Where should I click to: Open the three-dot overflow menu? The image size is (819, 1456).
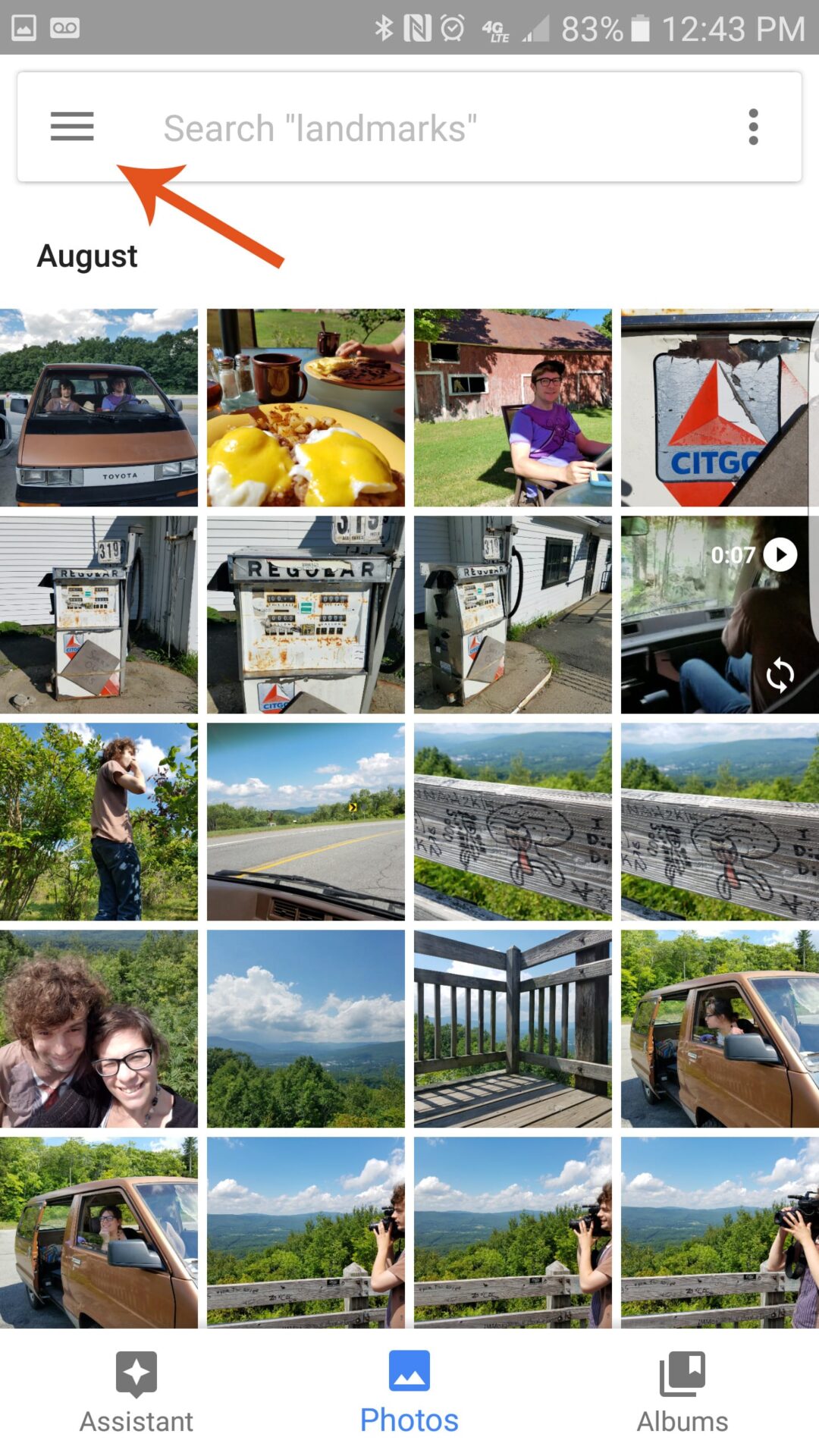pos(752,127)
